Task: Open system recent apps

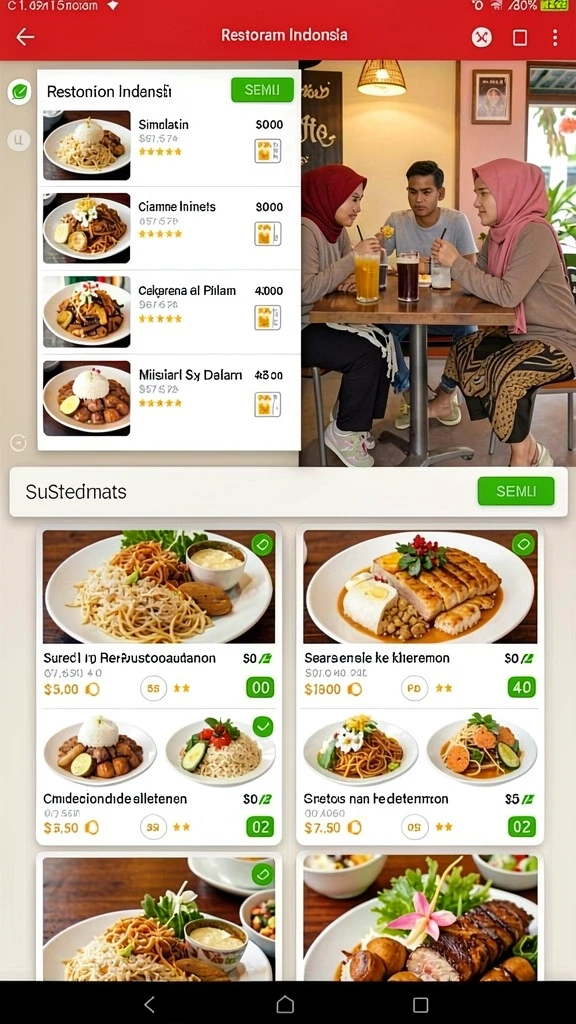Action: (x=421, y=1004)
